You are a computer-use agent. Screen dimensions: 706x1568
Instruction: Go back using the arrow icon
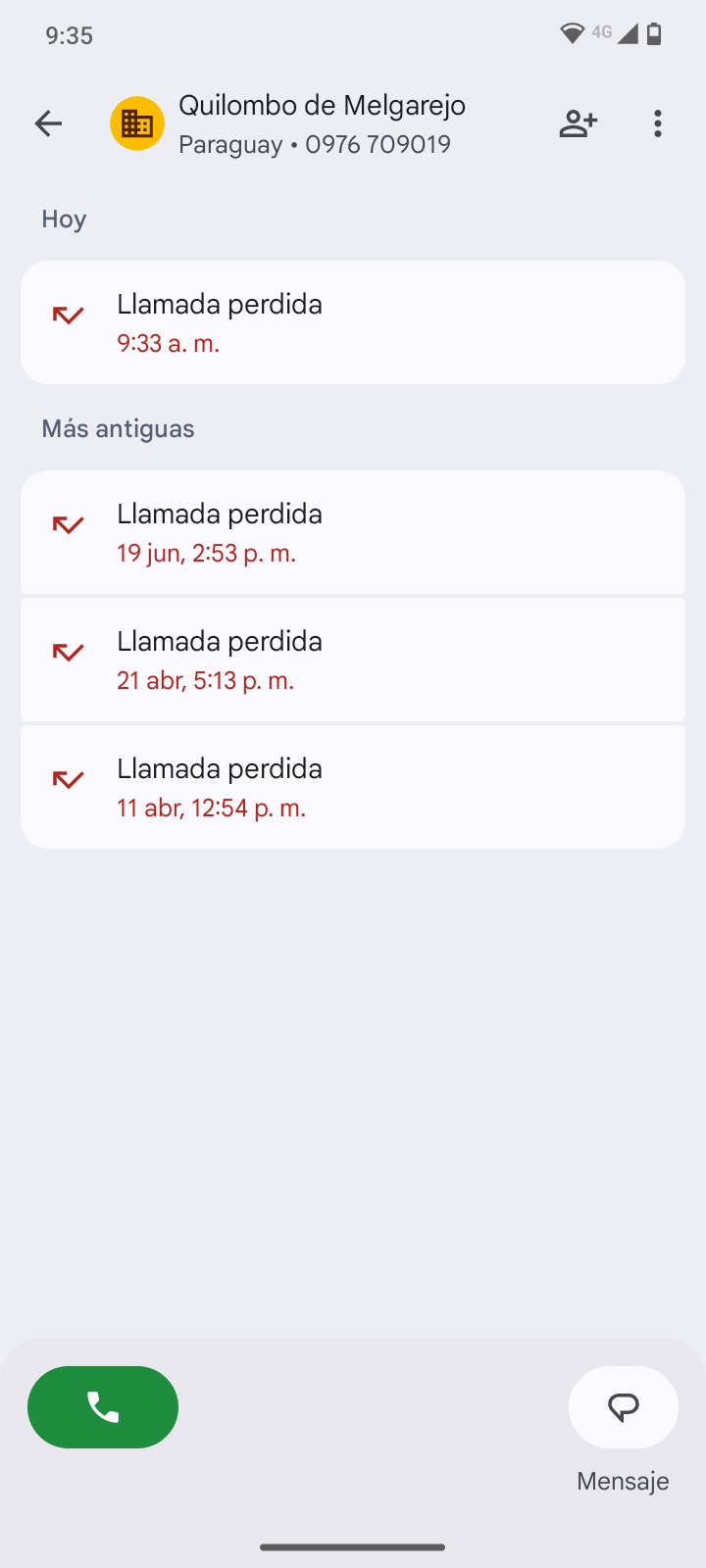pos(48,123)
